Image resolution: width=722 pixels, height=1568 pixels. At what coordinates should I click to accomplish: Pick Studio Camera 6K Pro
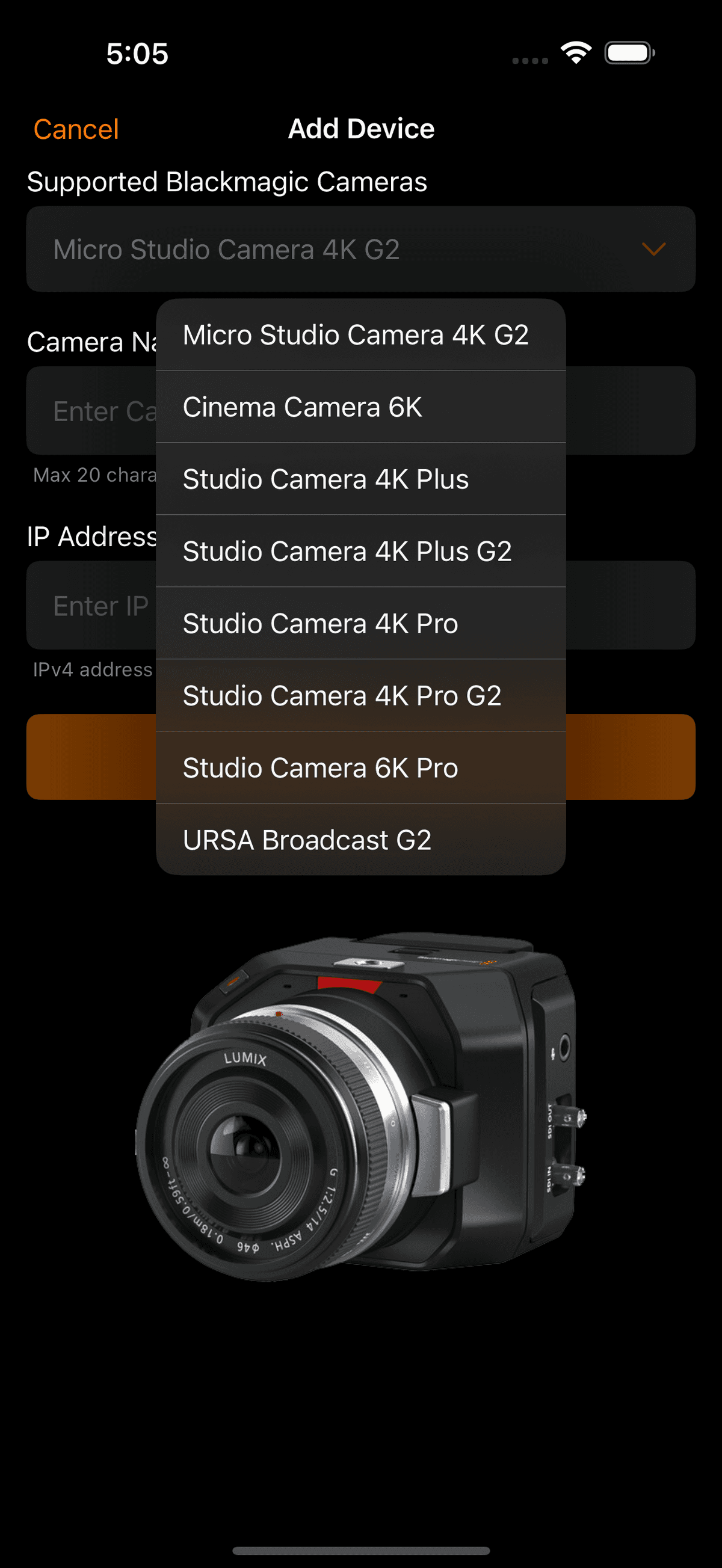tap(320, 767)
